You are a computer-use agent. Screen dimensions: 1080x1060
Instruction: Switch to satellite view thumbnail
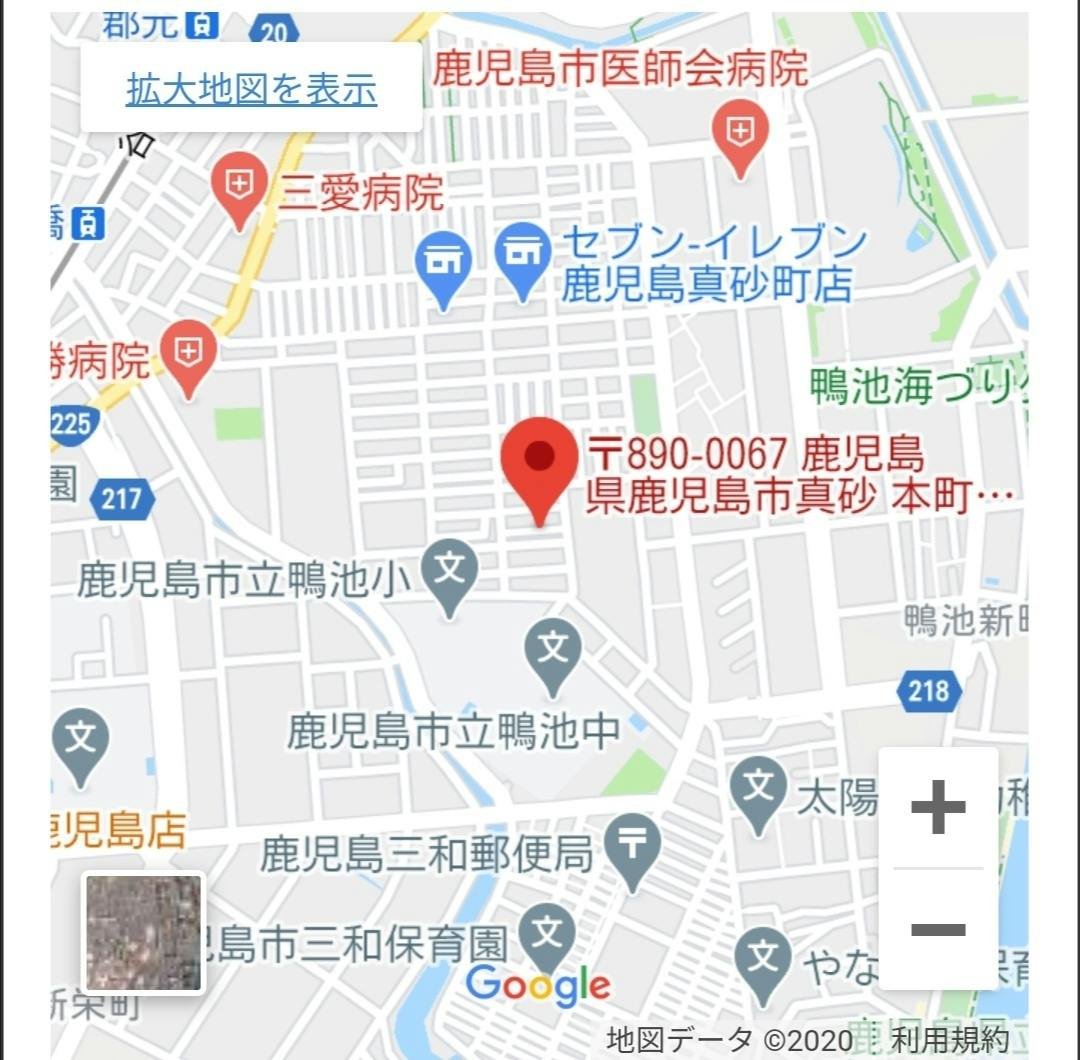[144, 933]
